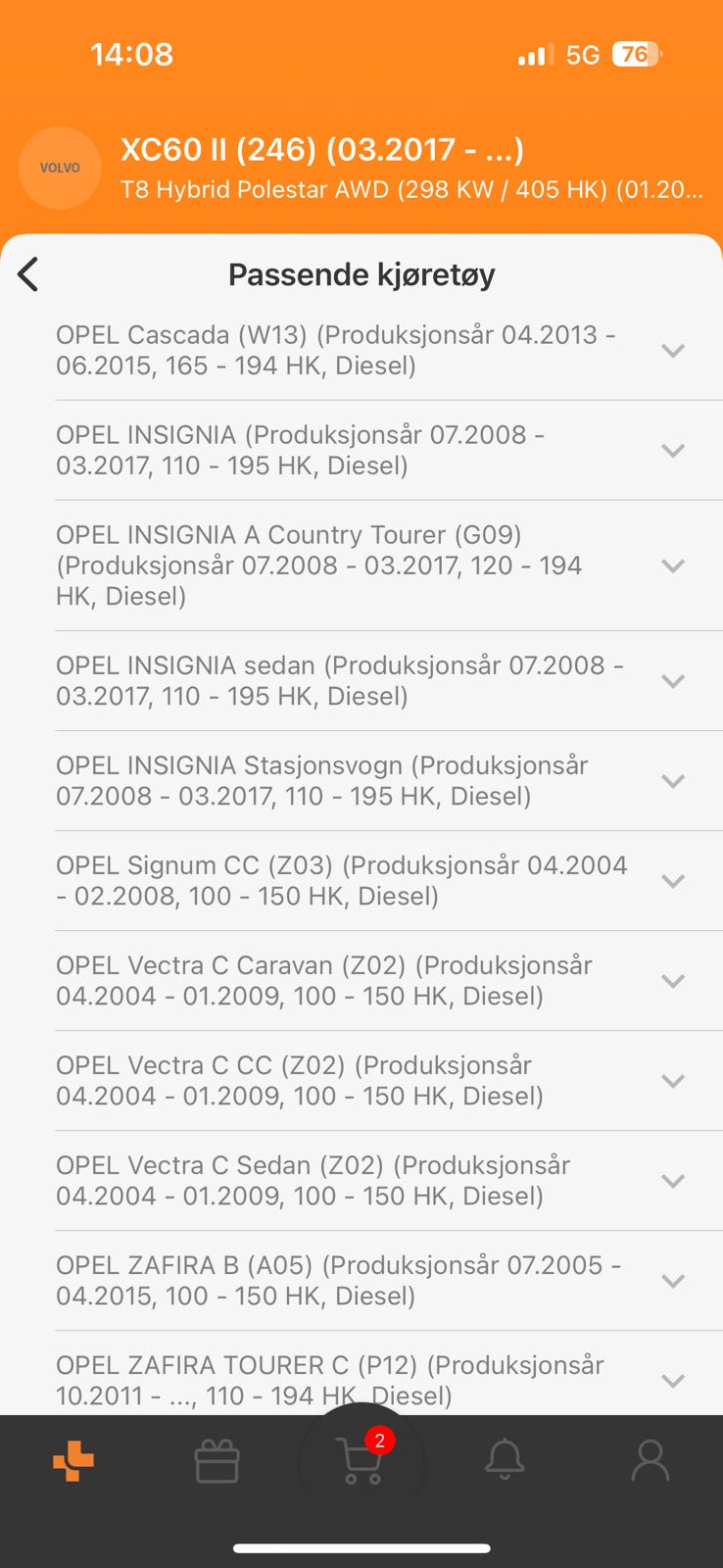Expand OPEL Vectra C Sedan (Z02)
The height and width of the screenshot is (1568, 723).
(x=672, y=1181)
